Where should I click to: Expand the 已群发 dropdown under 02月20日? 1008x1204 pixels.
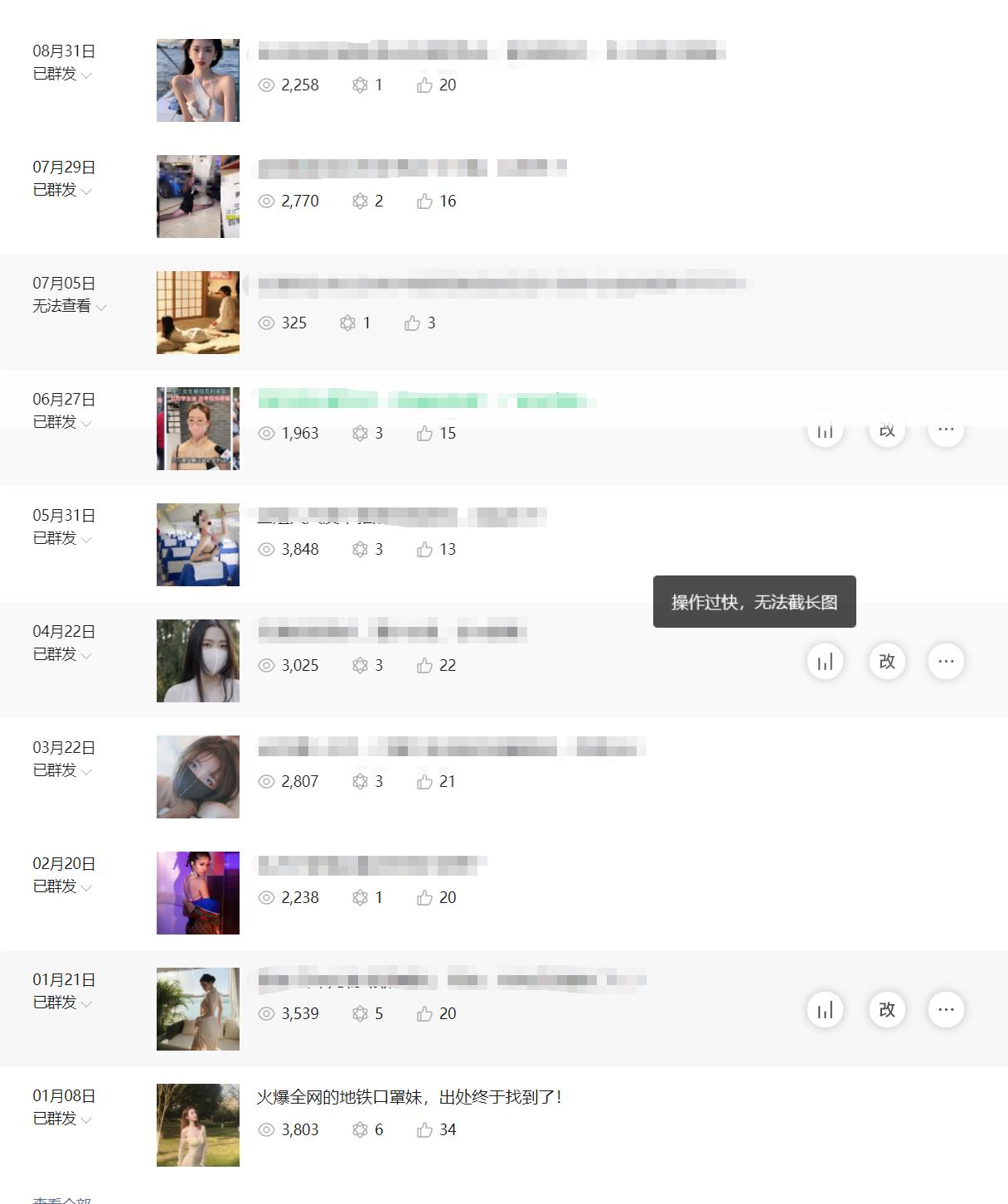click(x=62, y=886)
